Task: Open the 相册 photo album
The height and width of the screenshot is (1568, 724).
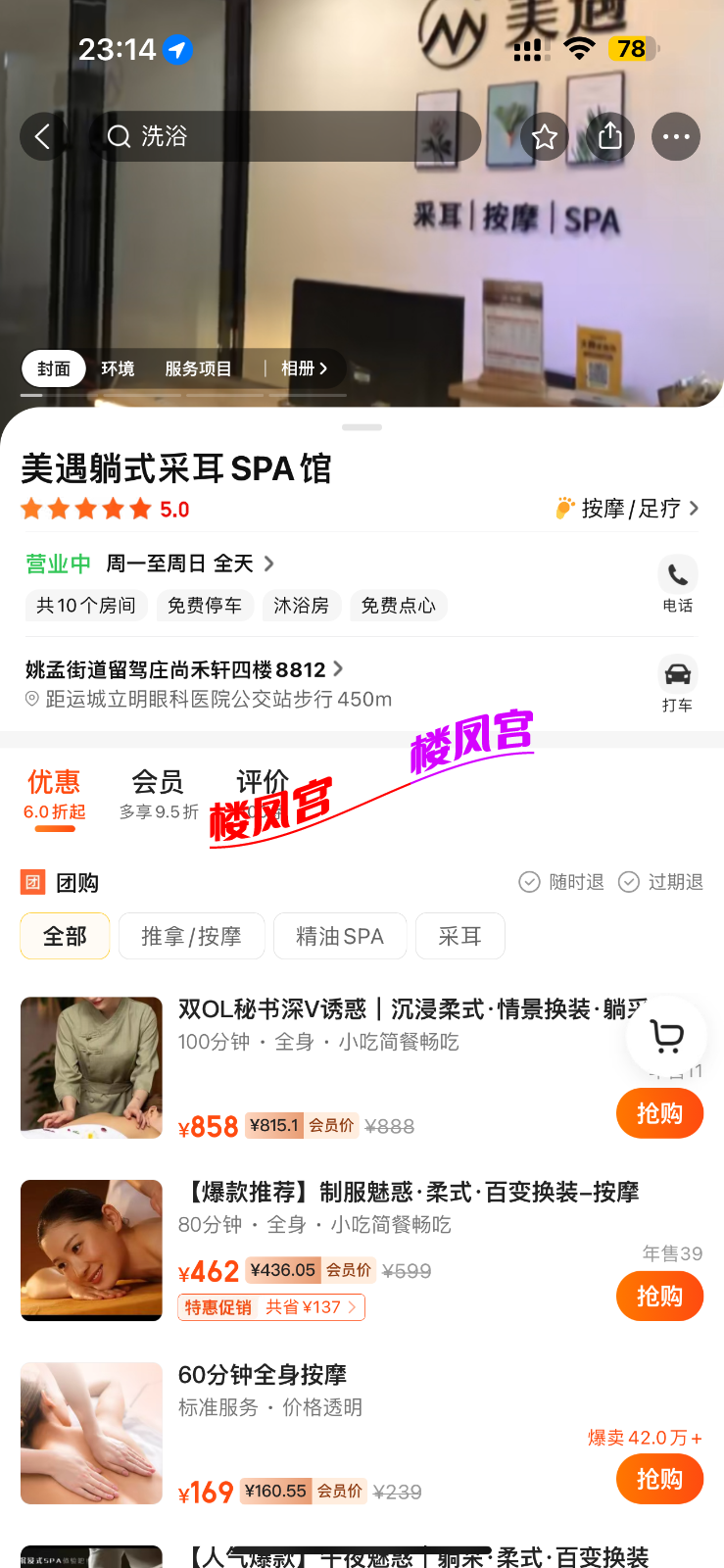Action: coord(304,368)
